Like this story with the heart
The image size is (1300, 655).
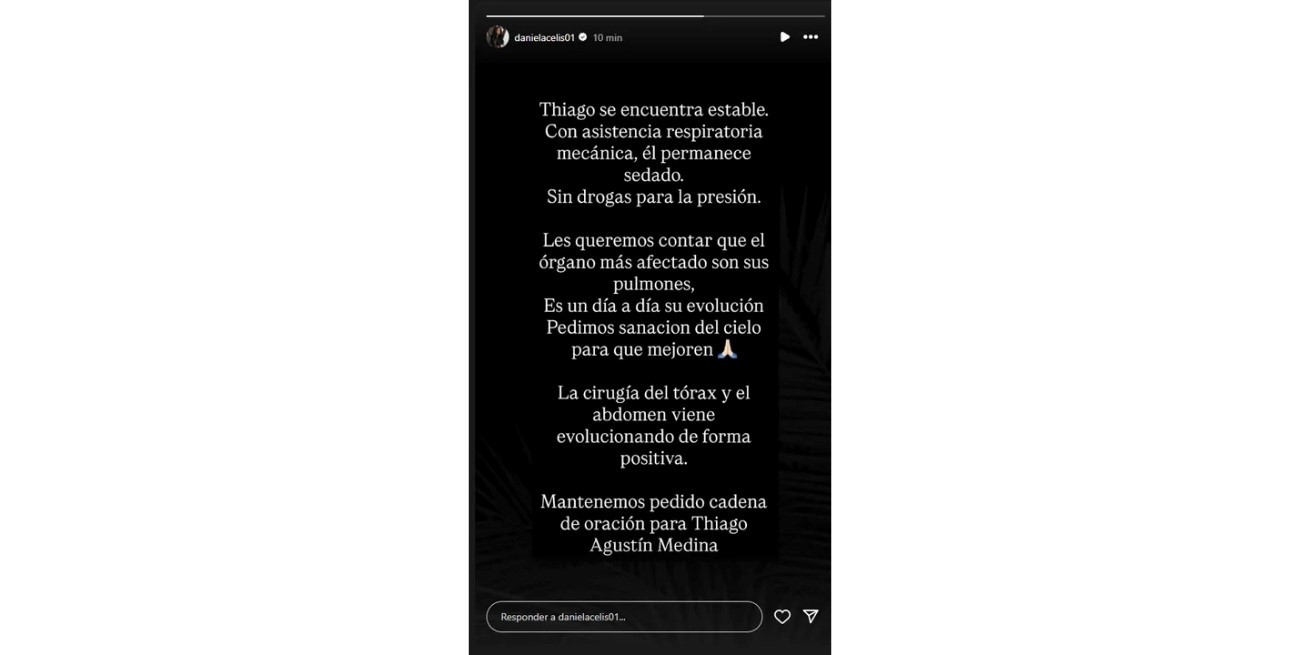tap(782, 617)
